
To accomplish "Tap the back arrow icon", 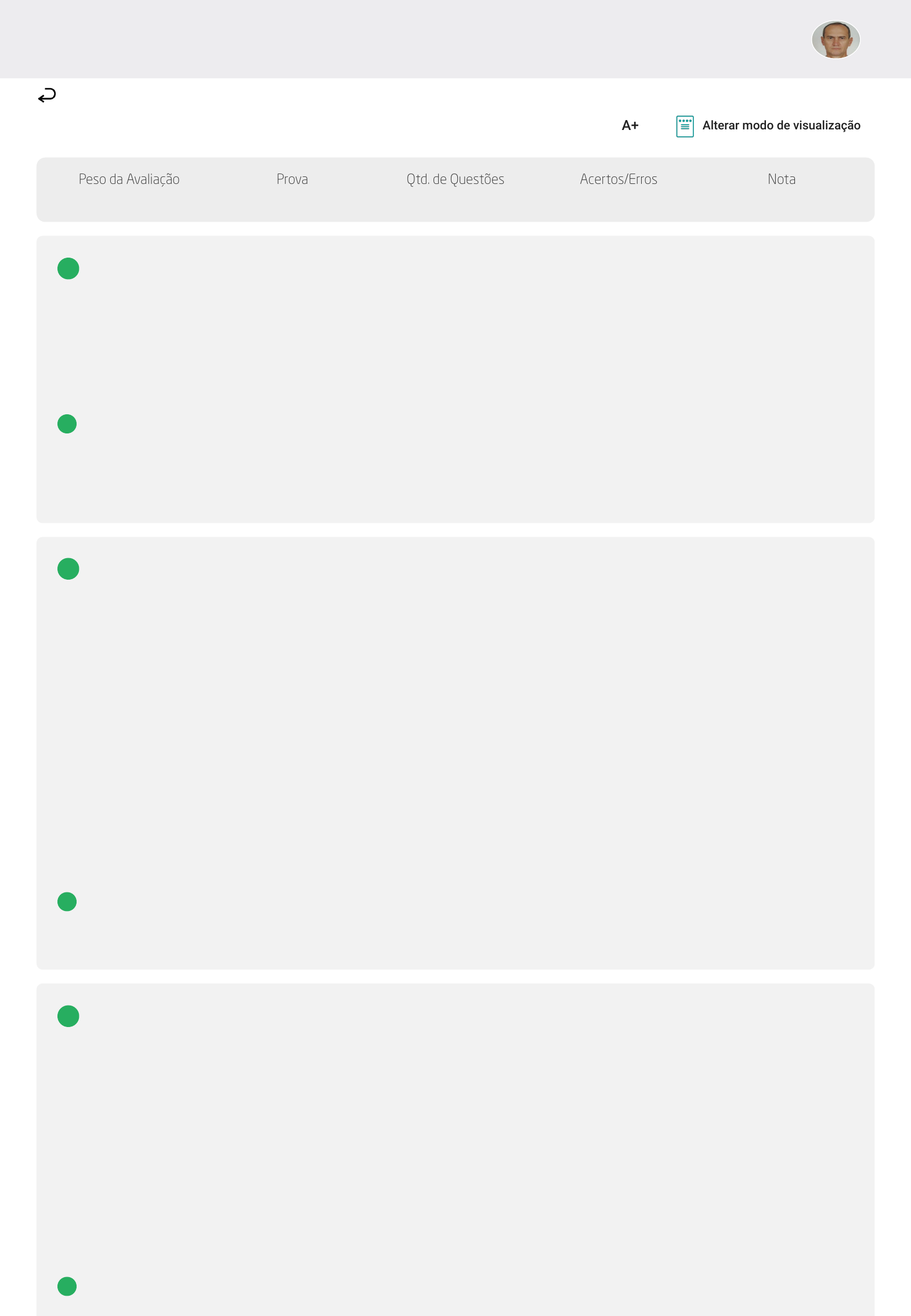I will (47, 95).
